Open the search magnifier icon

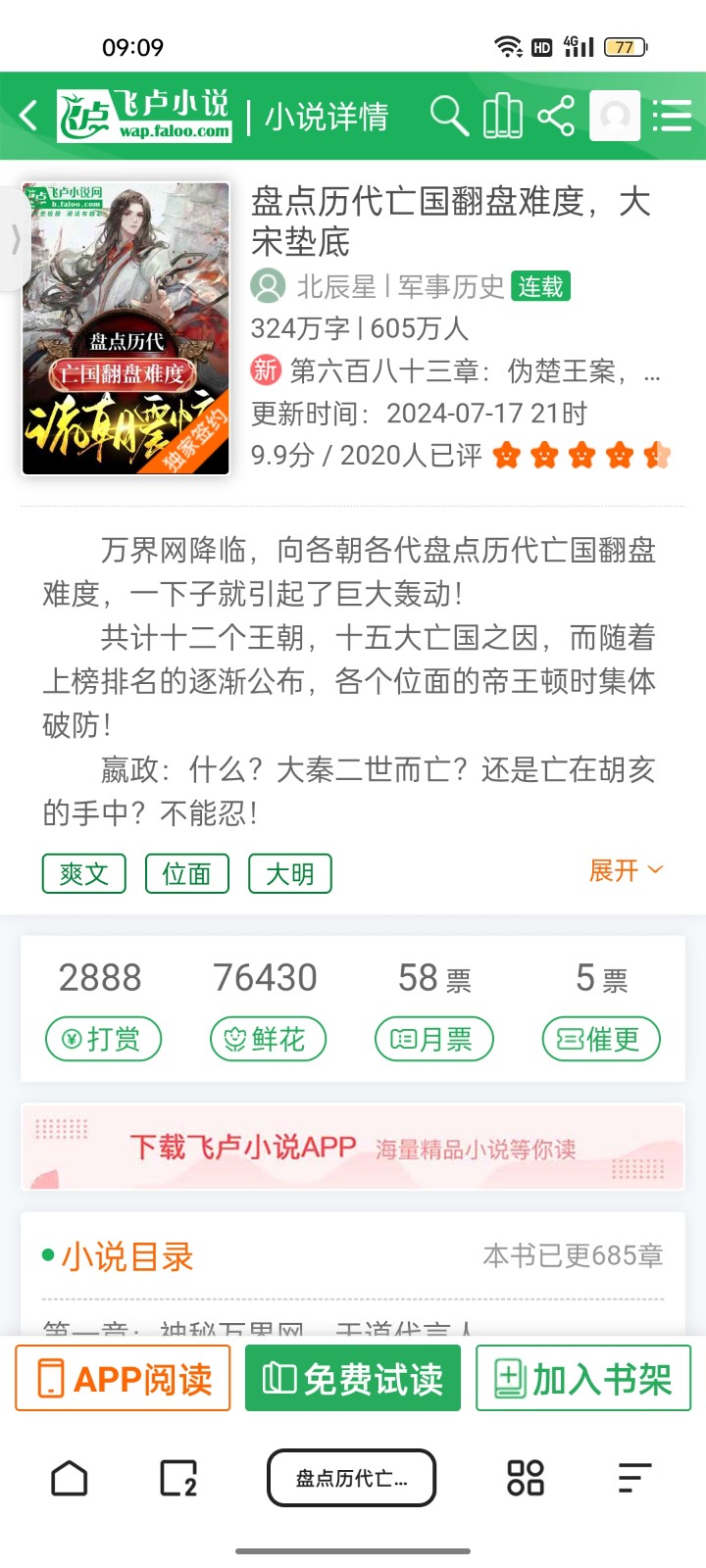449,116
